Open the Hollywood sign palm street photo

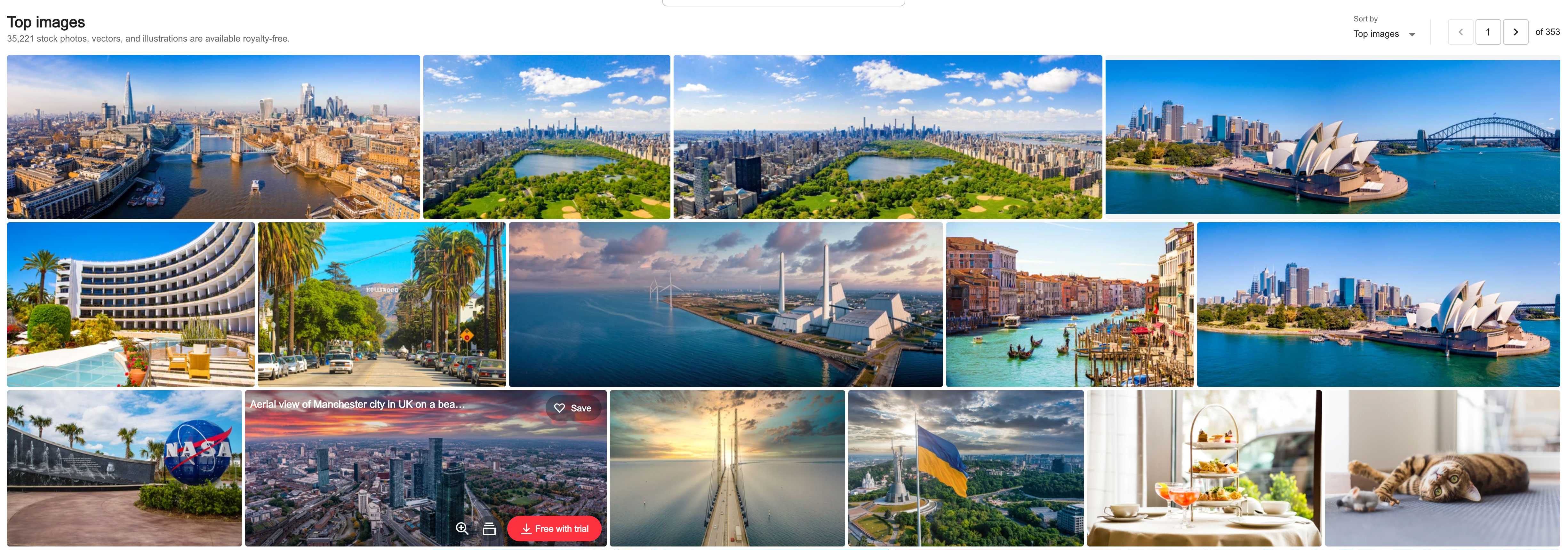click(382, 304)
